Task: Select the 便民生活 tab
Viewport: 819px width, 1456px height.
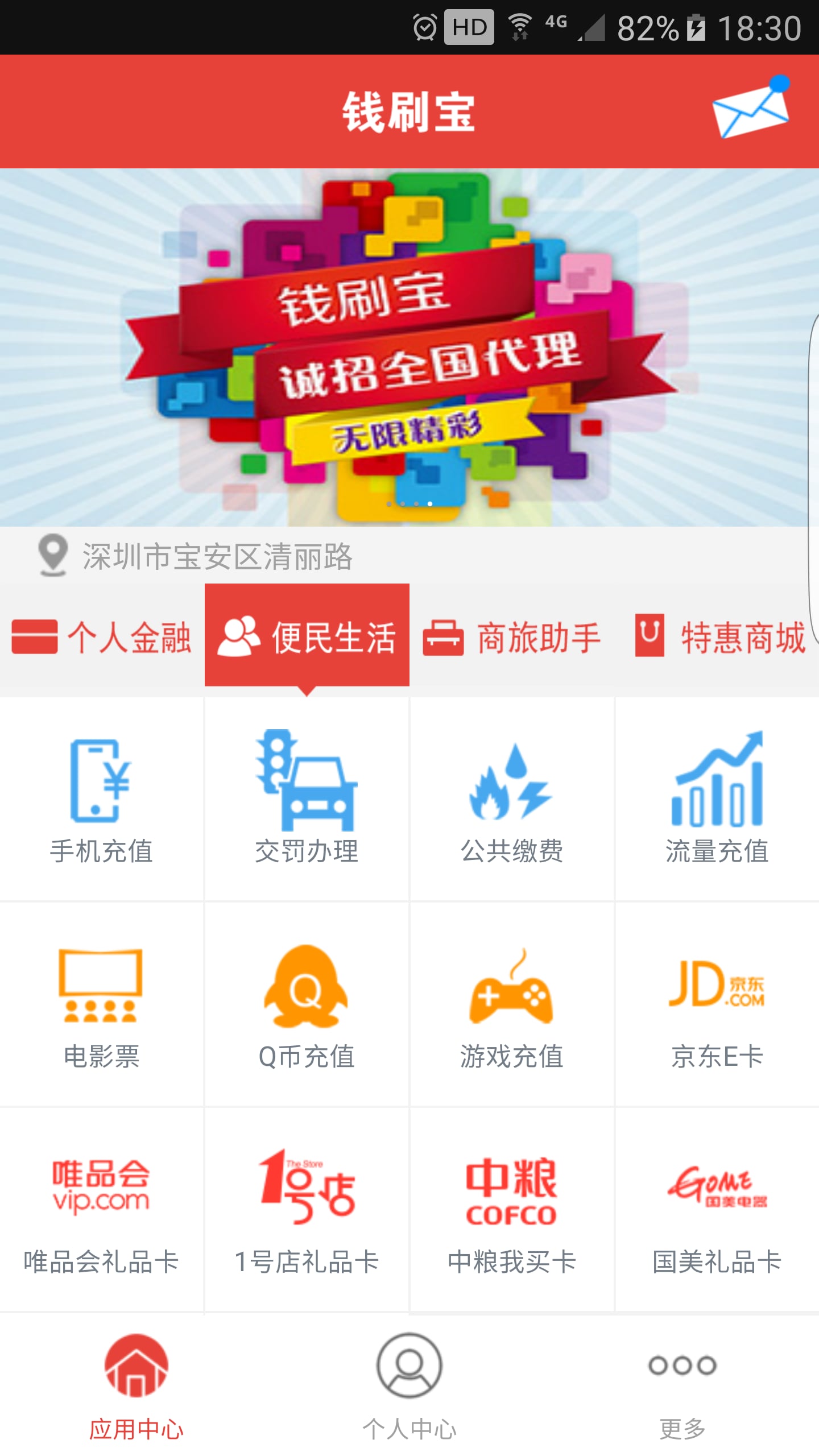Action: click(x=307, y=637)
